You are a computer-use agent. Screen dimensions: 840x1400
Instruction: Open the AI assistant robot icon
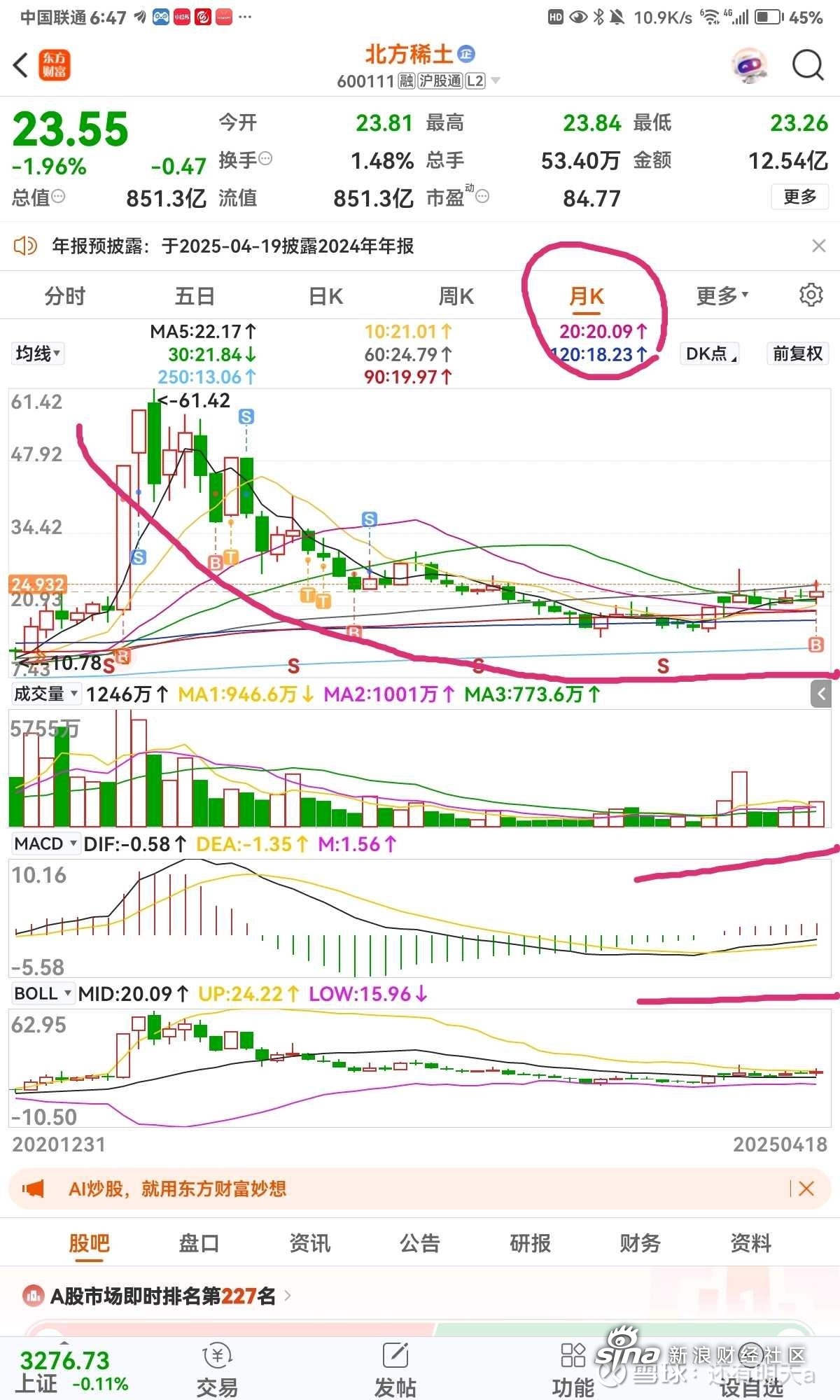tap(749, 66)
